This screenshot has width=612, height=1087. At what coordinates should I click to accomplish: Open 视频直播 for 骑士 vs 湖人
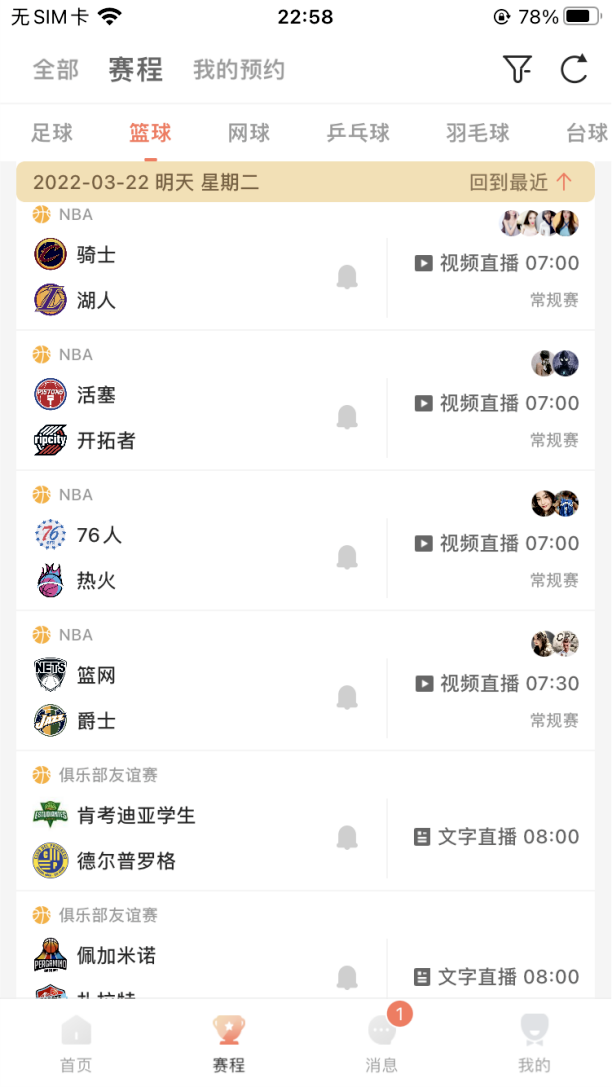point(496,263)
